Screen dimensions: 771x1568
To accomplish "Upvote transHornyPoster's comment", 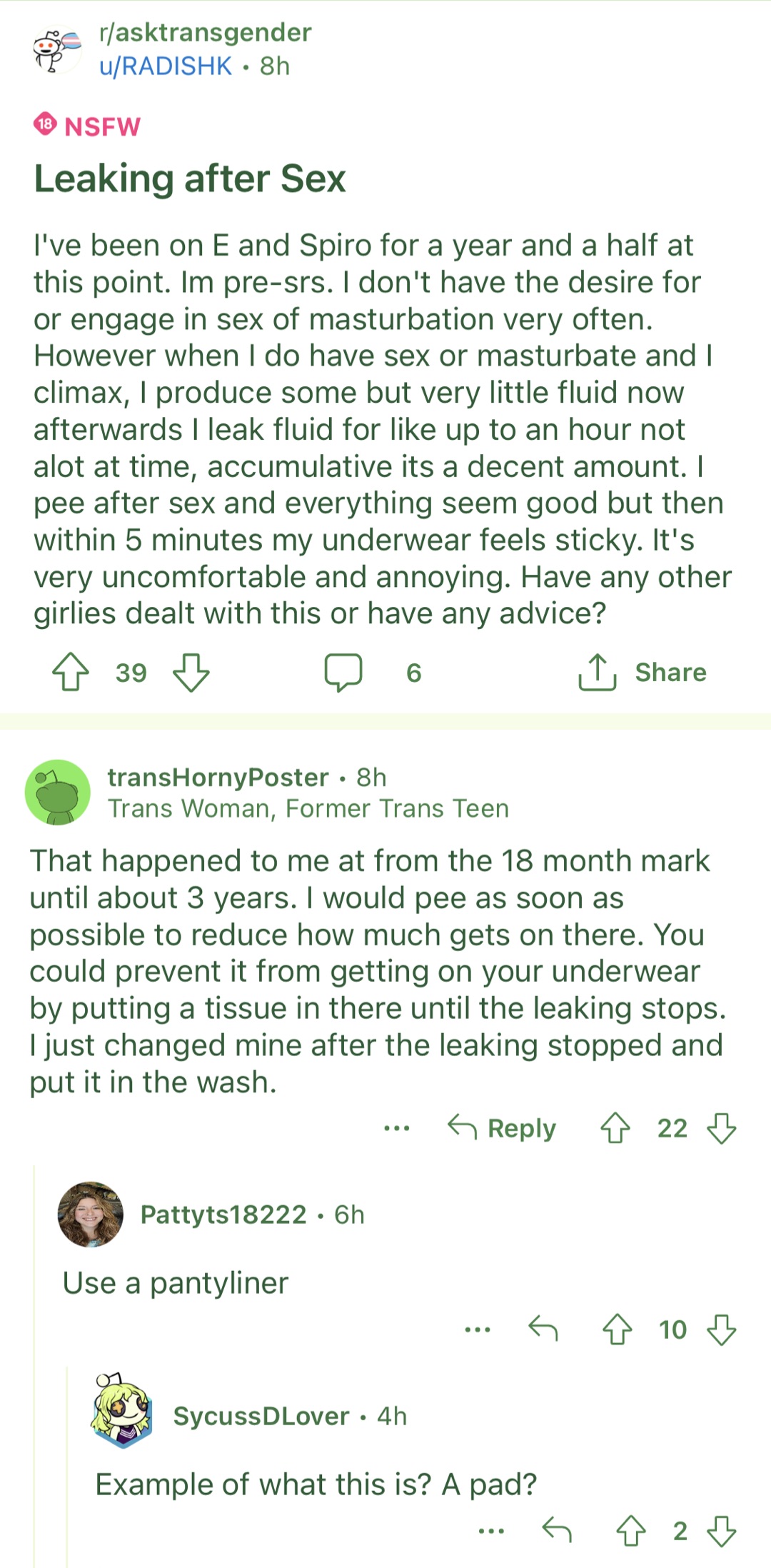I will pyautogui.click(x=615, y=1128).
